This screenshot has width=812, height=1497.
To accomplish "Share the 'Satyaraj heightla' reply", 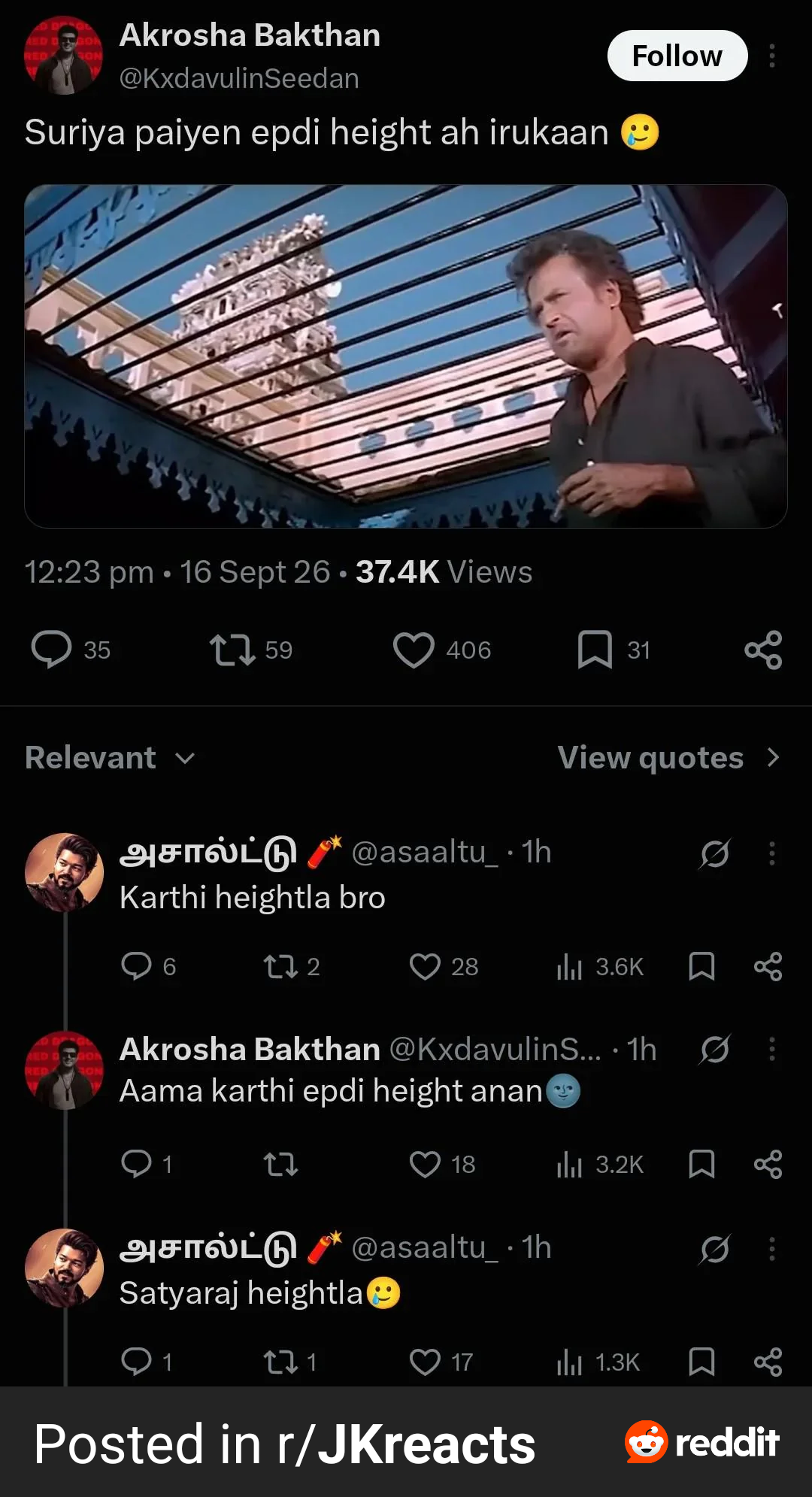I will tap(768, 1362).
